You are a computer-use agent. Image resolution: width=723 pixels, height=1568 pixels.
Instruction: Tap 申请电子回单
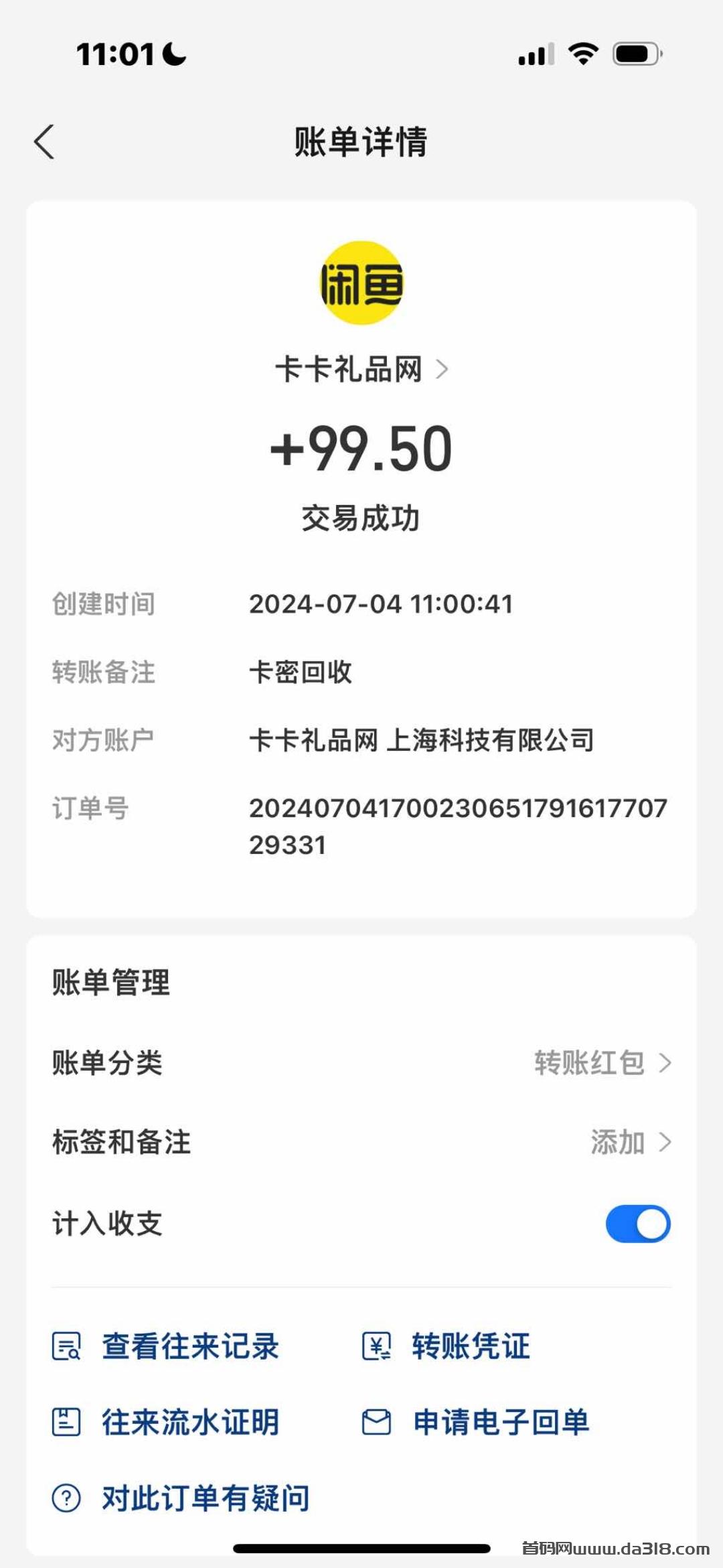pos(475,1422)
